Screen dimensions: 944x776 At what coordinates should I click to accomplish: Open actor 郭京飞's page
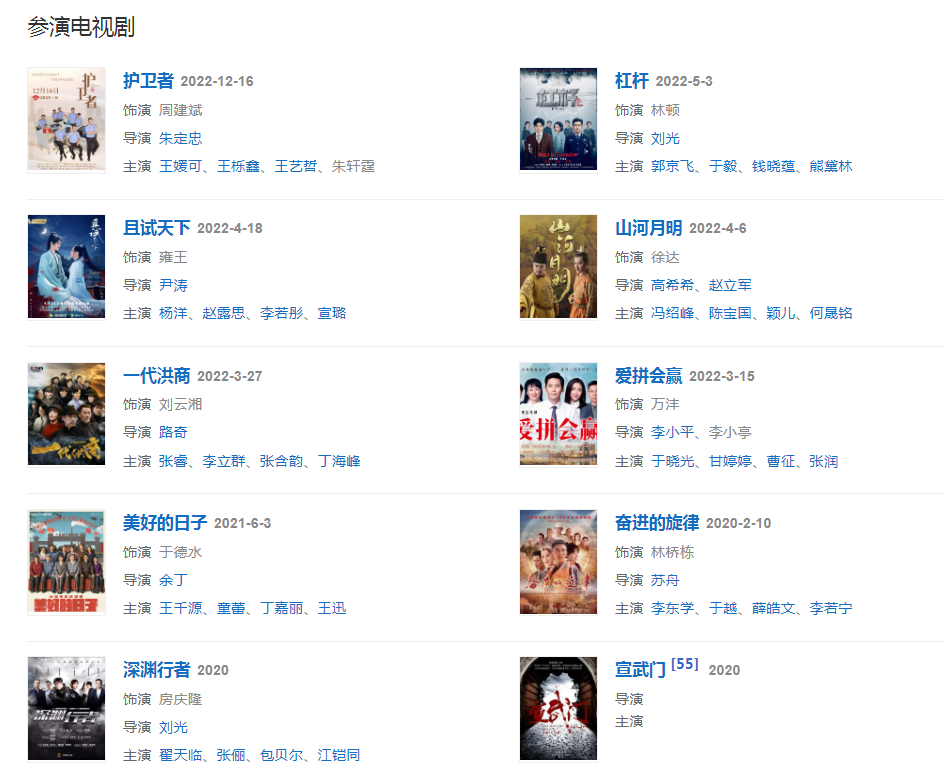tap(672, 166)
